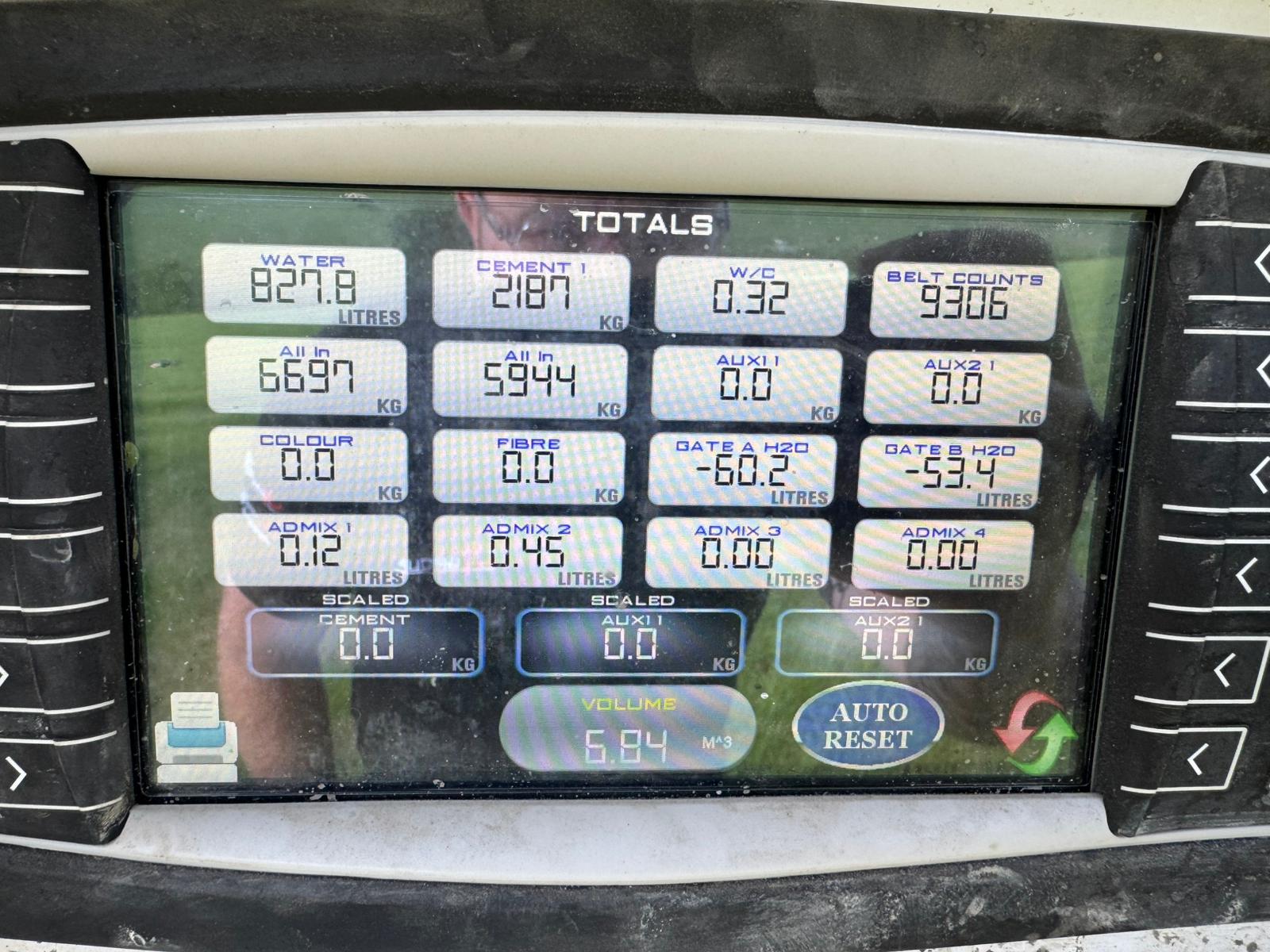Image resolution: width=1270 pixels, height=952 pixels.
Task: Tap the AUTO RESET button
Action: point(868,725)
